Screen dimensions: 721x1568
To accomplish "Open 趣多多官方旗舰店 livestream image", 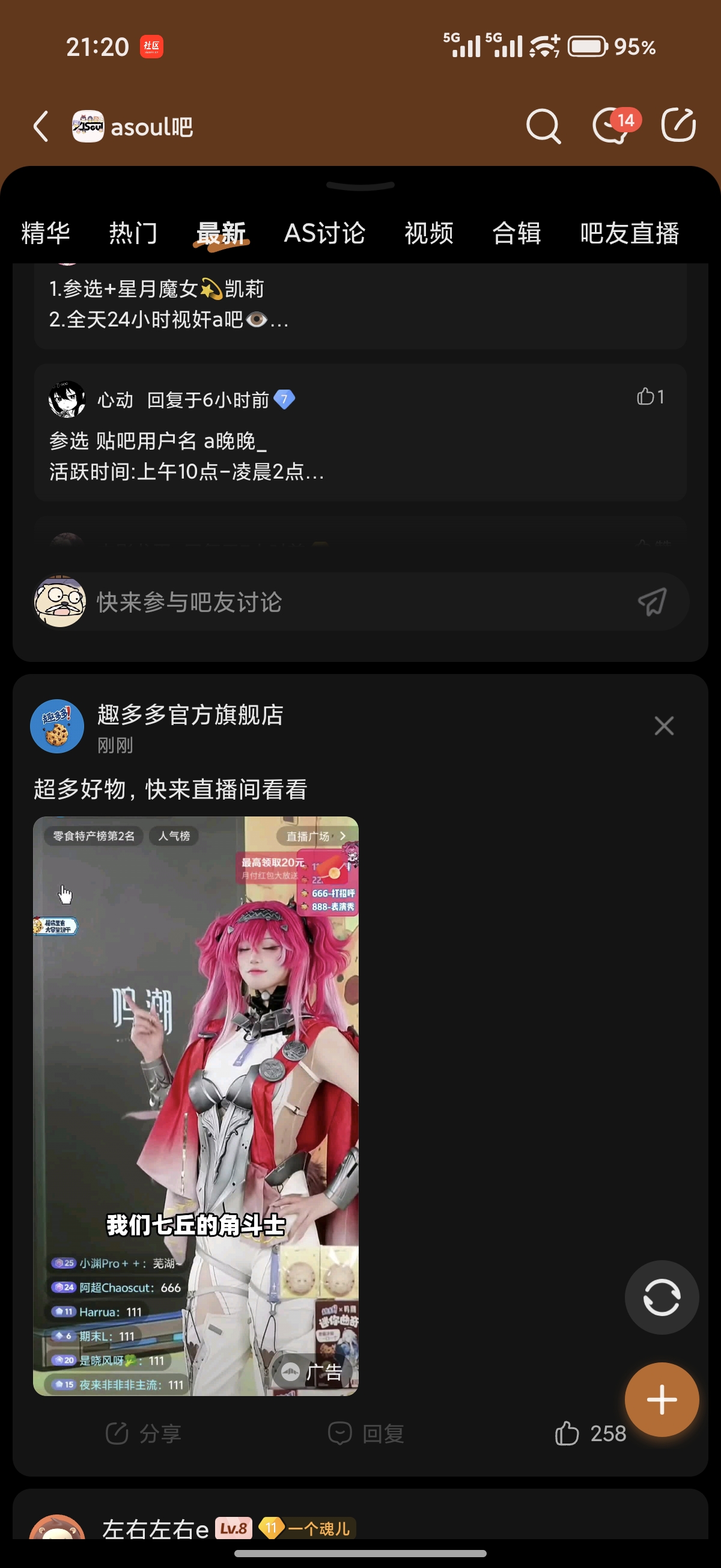I will [195, 1106].
